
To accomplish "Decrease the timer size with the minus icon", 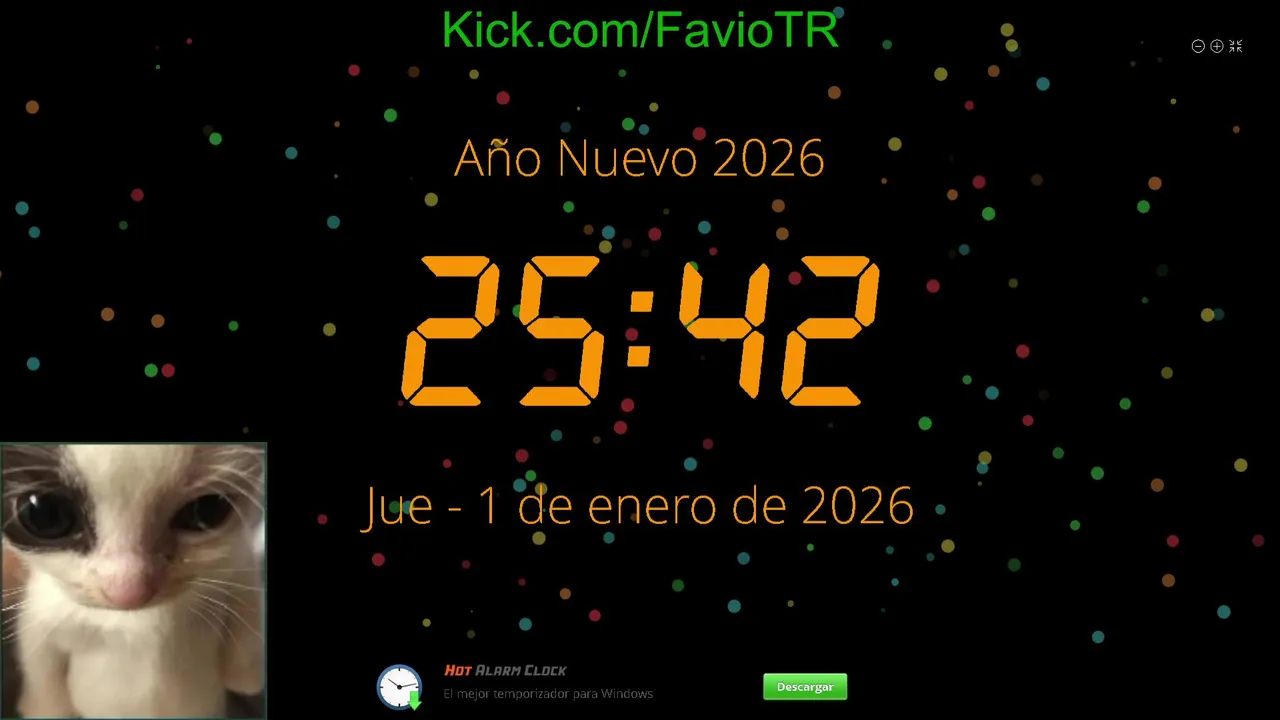I will coord(1198,46).
